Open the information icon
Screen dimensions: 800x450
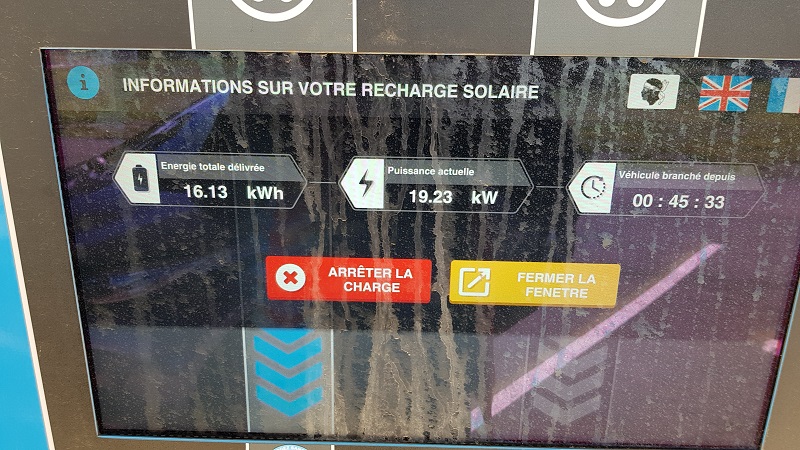click(x=83, y=82)
